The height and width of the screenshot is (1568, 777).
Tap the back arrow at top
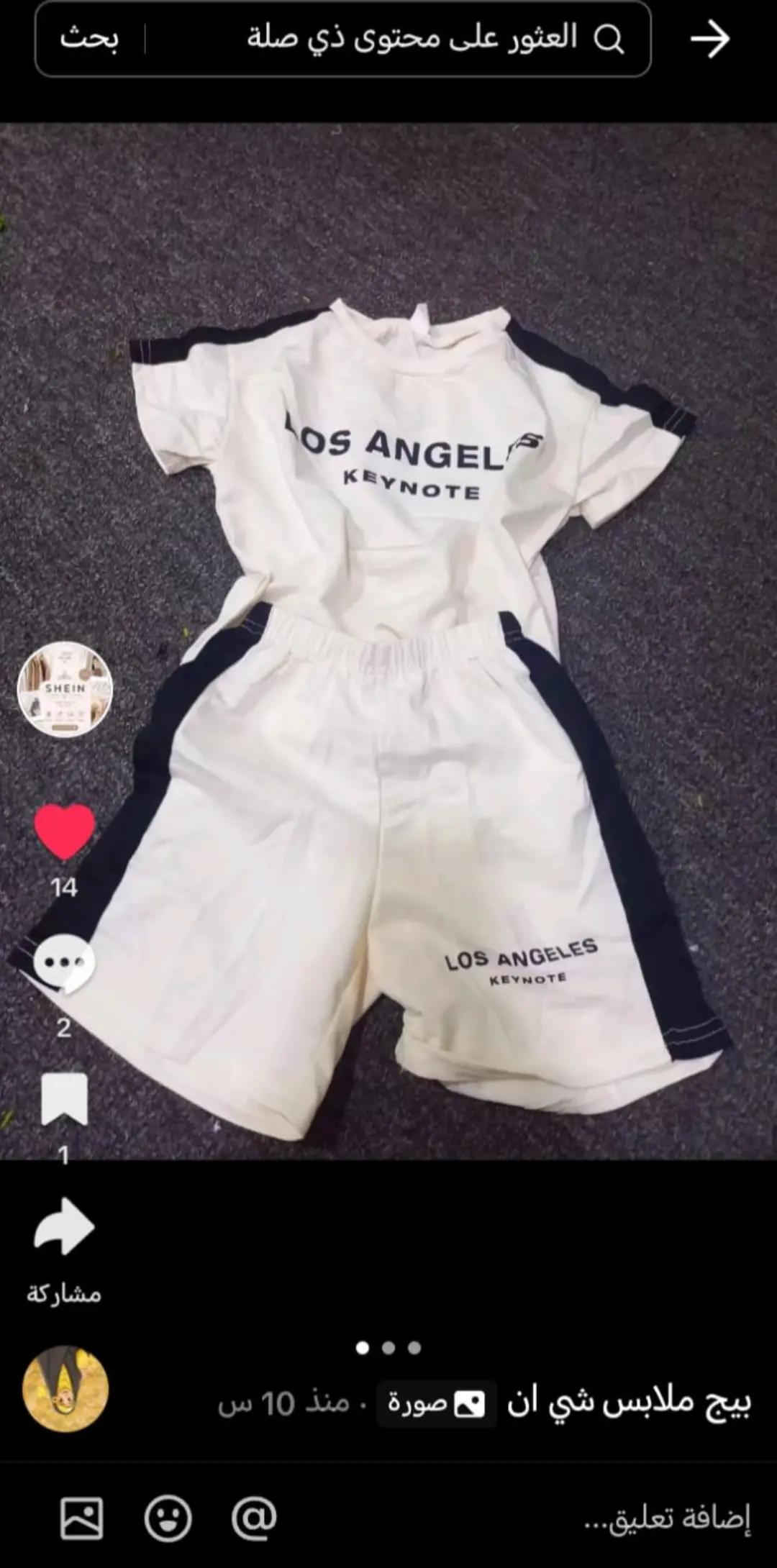[x=709, y=40]
